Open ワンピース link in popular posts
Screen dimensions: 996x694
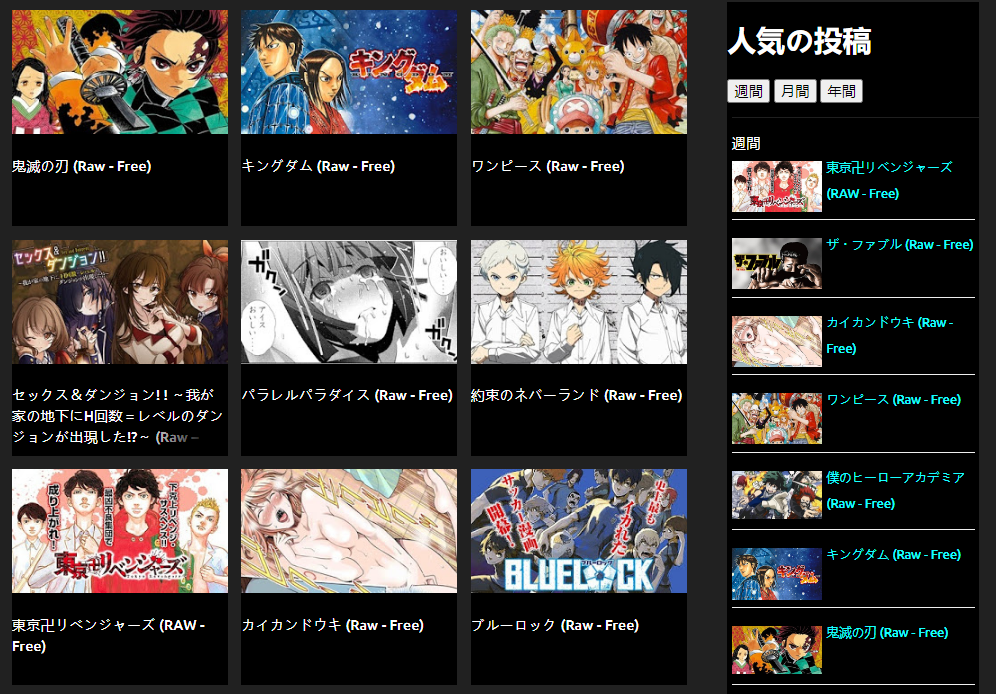[x=893, y=399]
